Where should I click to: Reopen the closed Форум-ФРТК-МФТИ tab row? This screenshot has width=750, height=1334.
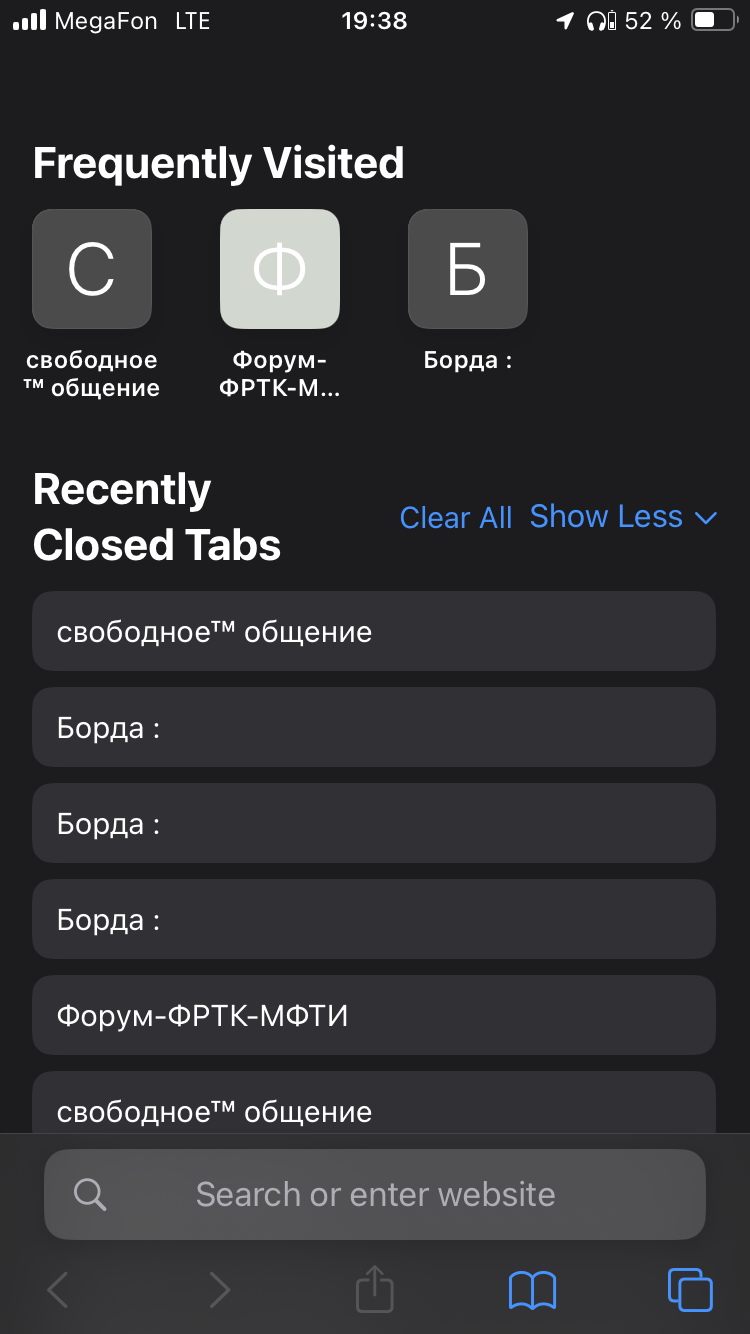(374, 1015)
